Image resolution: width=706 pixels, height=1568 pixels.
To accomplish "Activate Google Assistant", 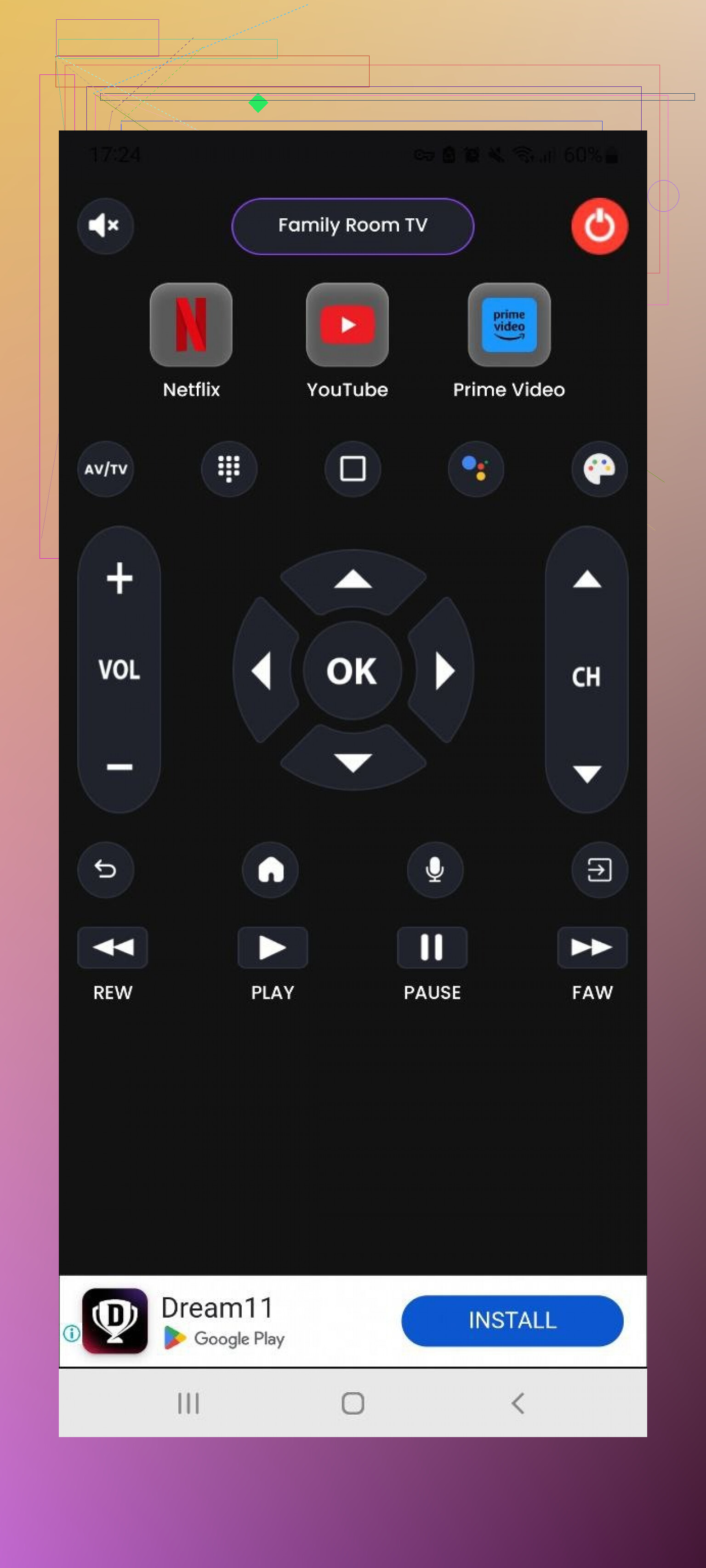I will [476, 469].
